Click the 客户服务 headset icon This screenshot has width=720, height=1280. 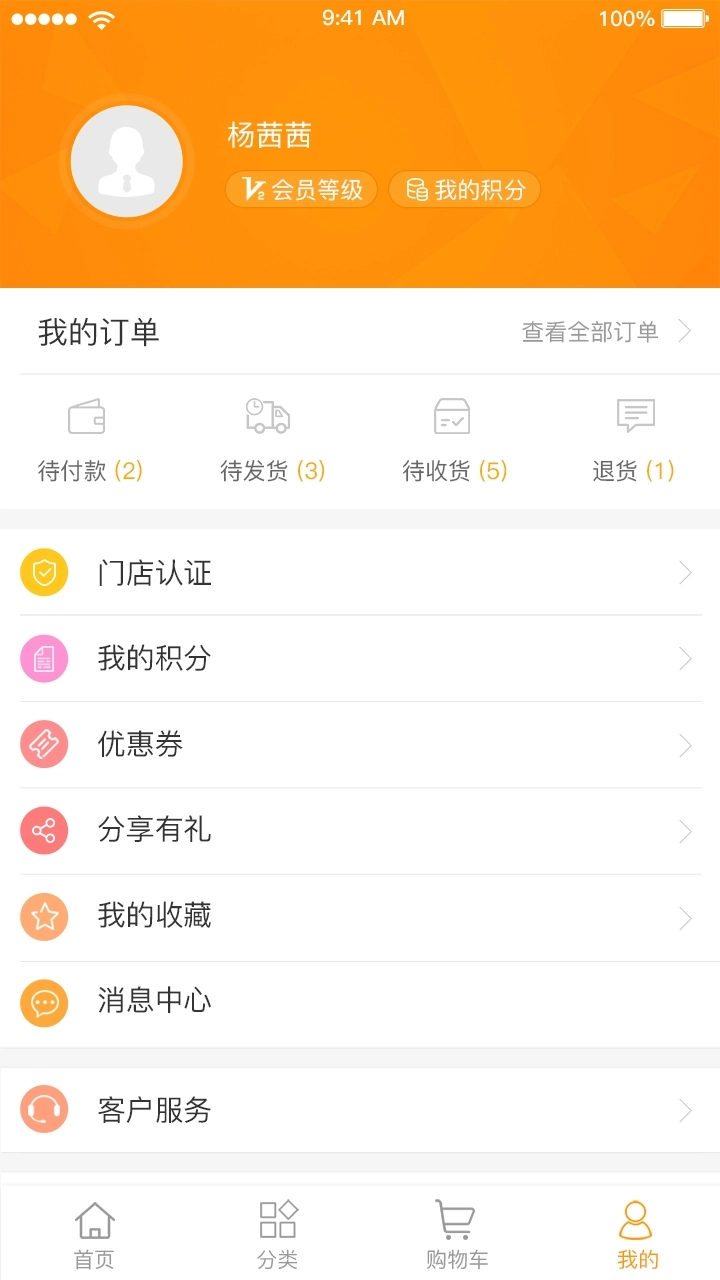click(x=44, y=1110)
